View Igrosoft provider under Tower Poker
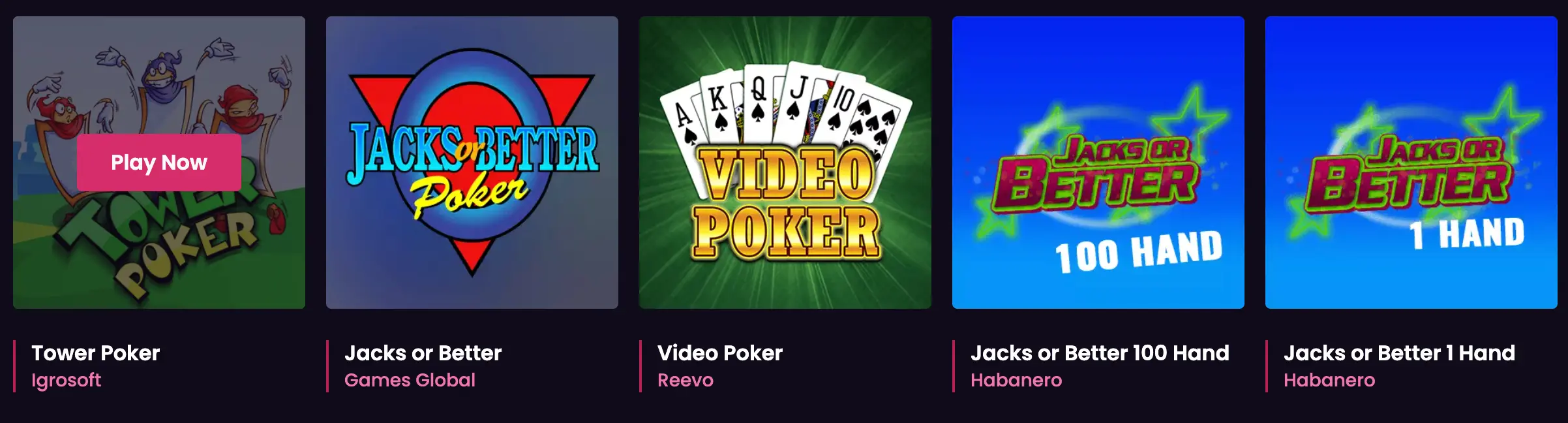This screenshot has width=1568, height=423. coord(66,380)
